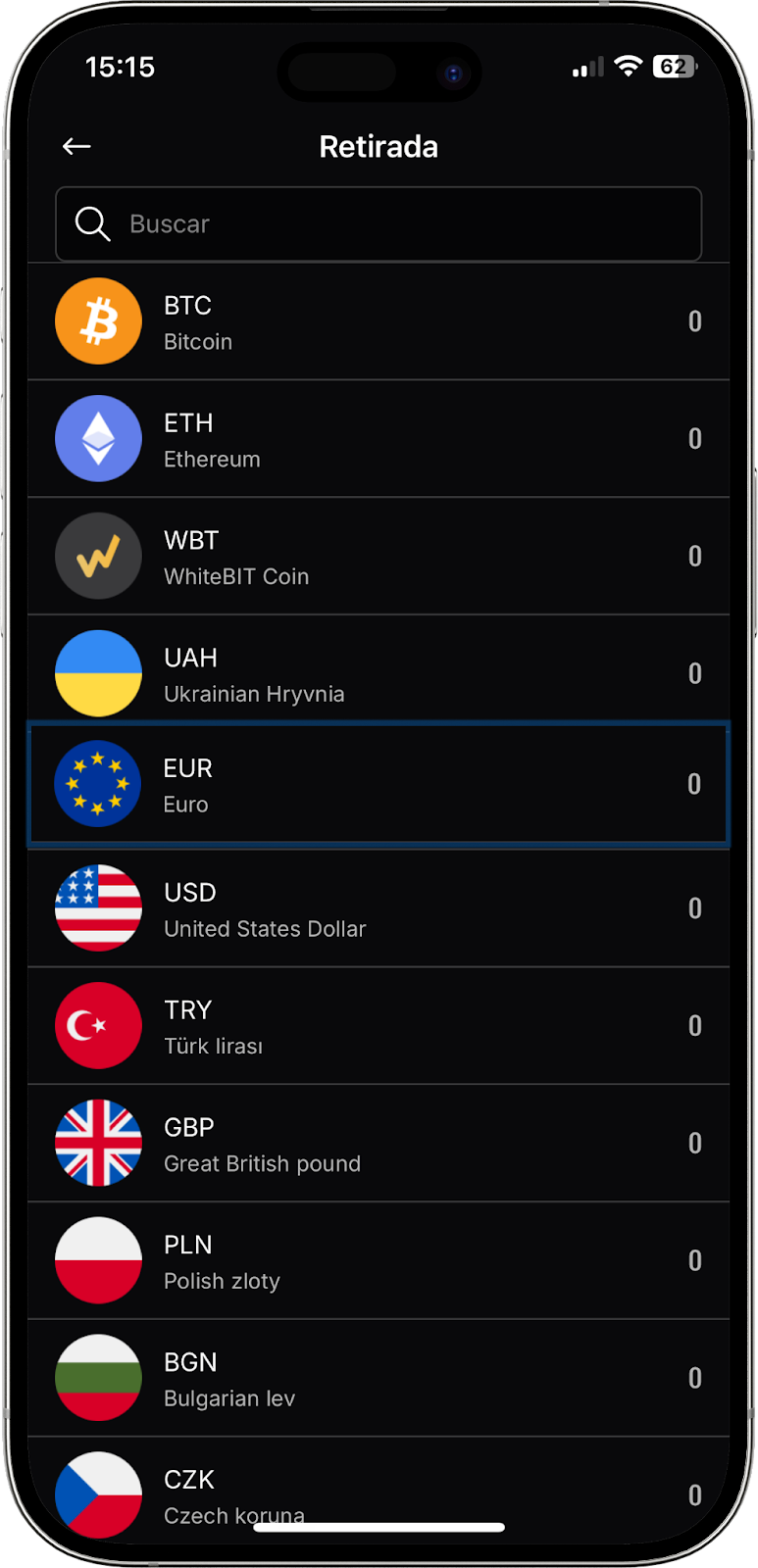Choose the ETH Ethereum row
This screenshot has height=1568, width=758.
click(379, 439)
